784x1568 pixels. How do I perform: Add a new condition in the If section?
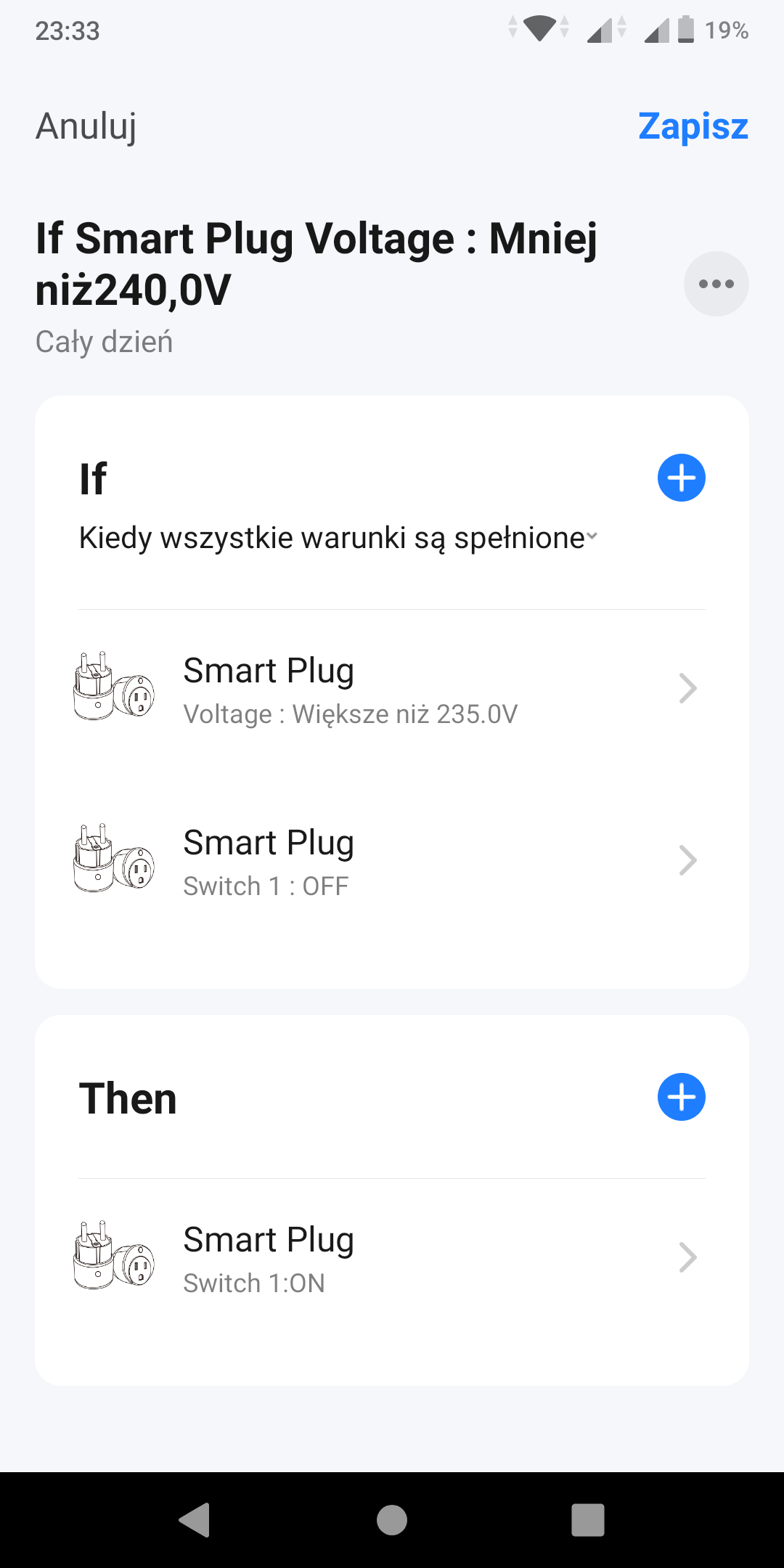(x=681, y=478)
